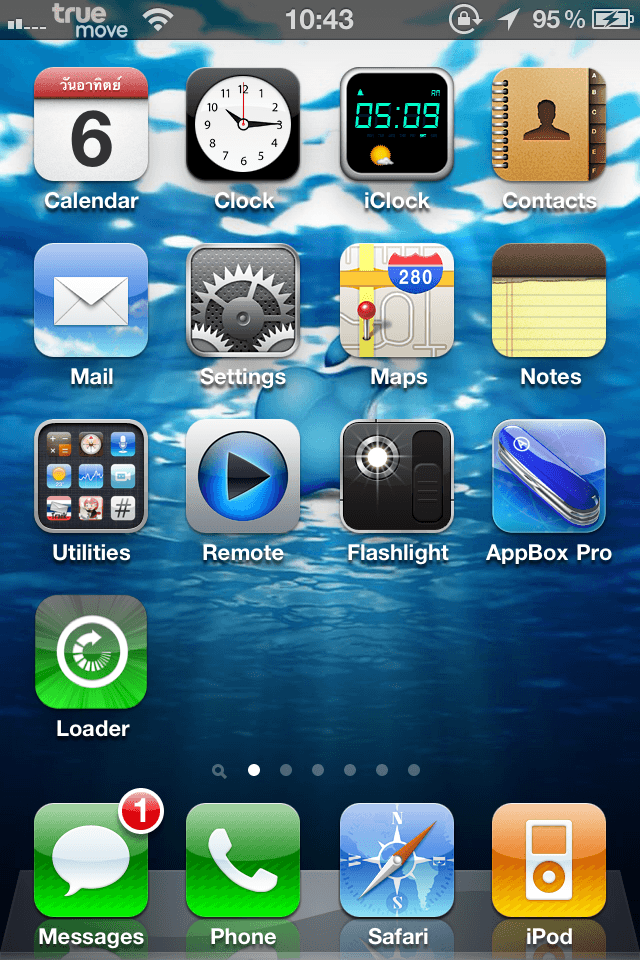Launch Safari from the dock
The height and width of the screenshot is (960, 640).
(397, 860)
